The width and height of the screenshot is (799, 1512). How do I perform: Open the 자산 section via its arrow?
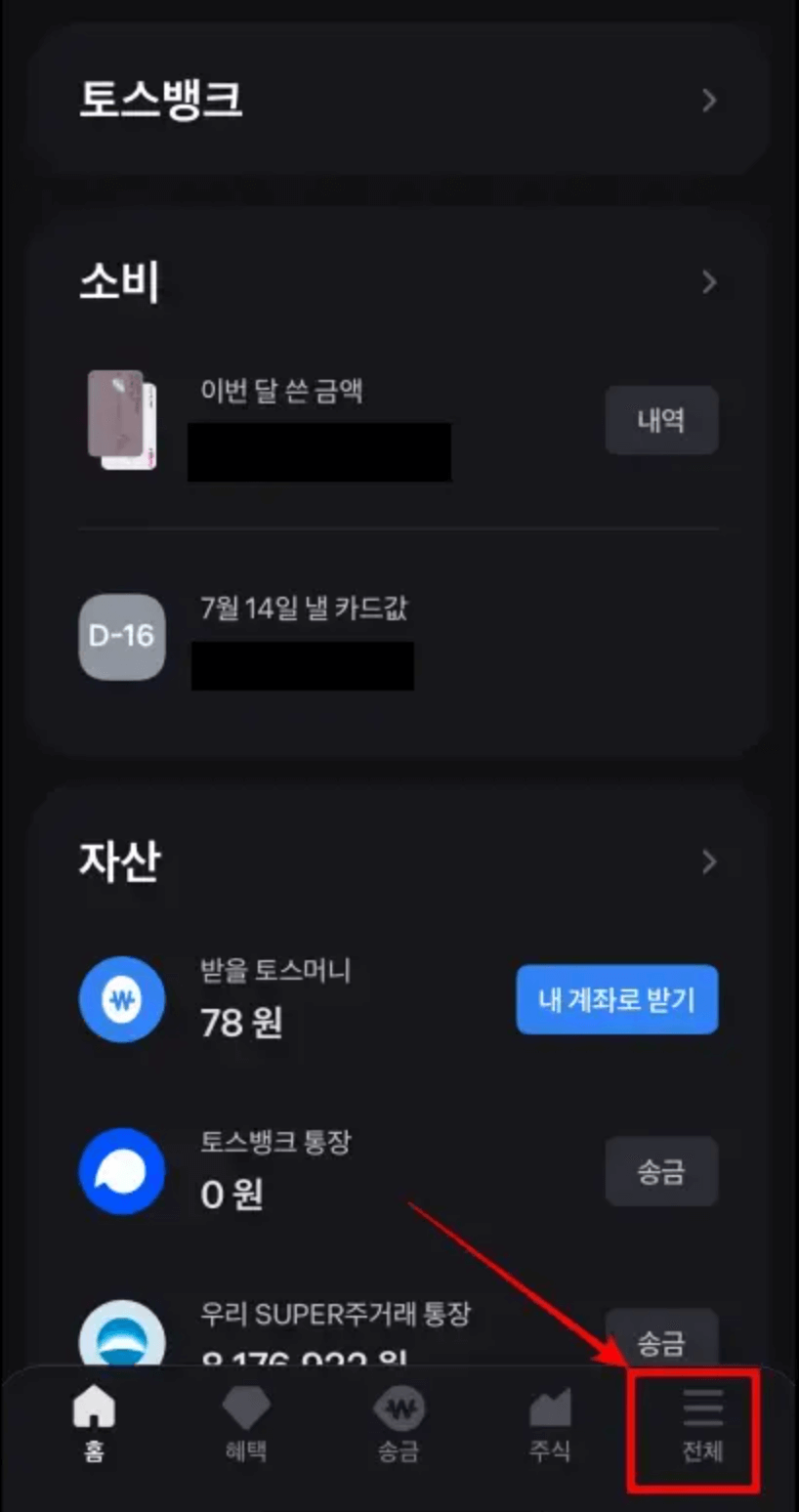coord(709,861)
